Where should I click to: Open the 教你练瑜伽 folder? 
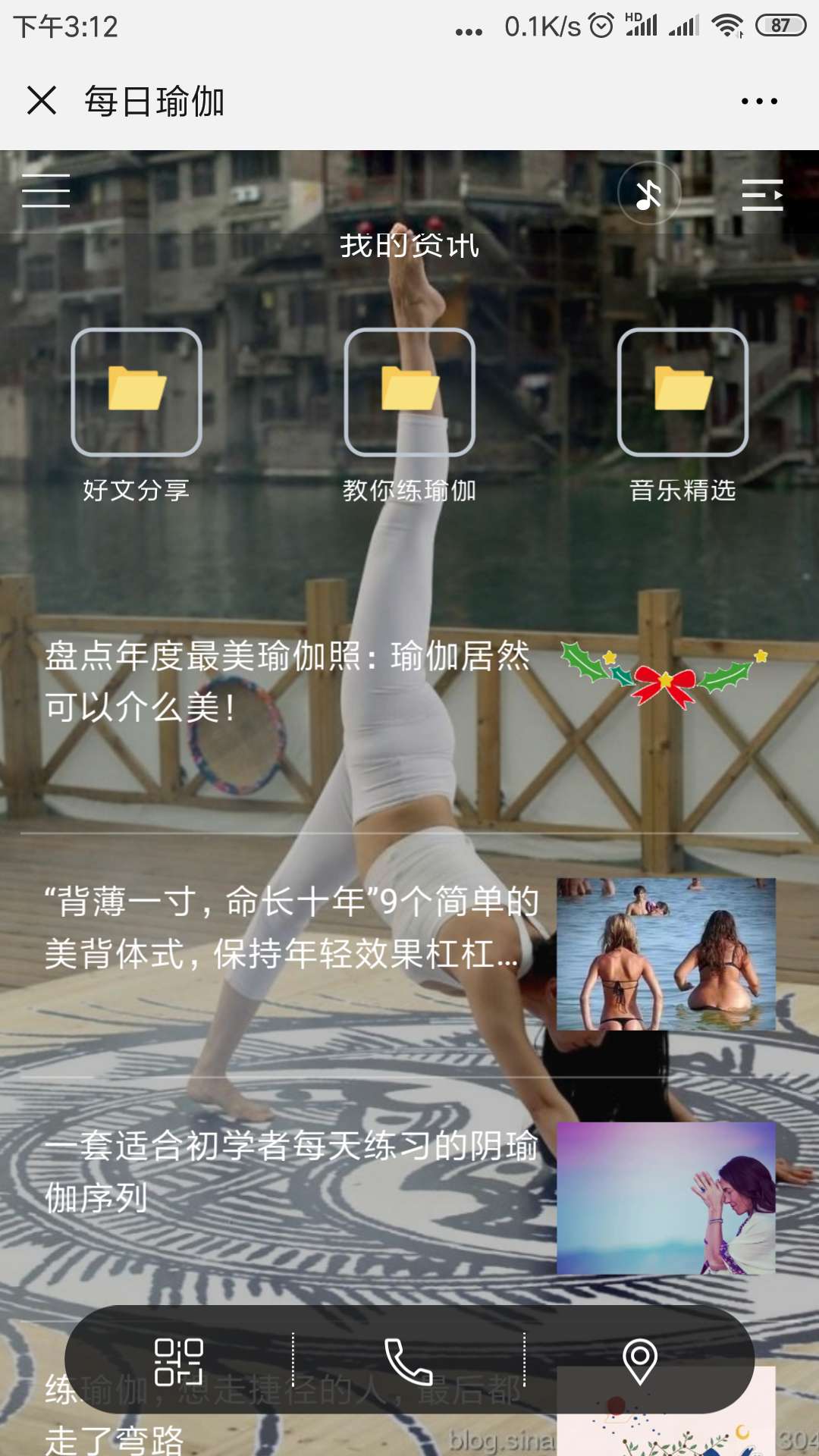coord(409,393)
